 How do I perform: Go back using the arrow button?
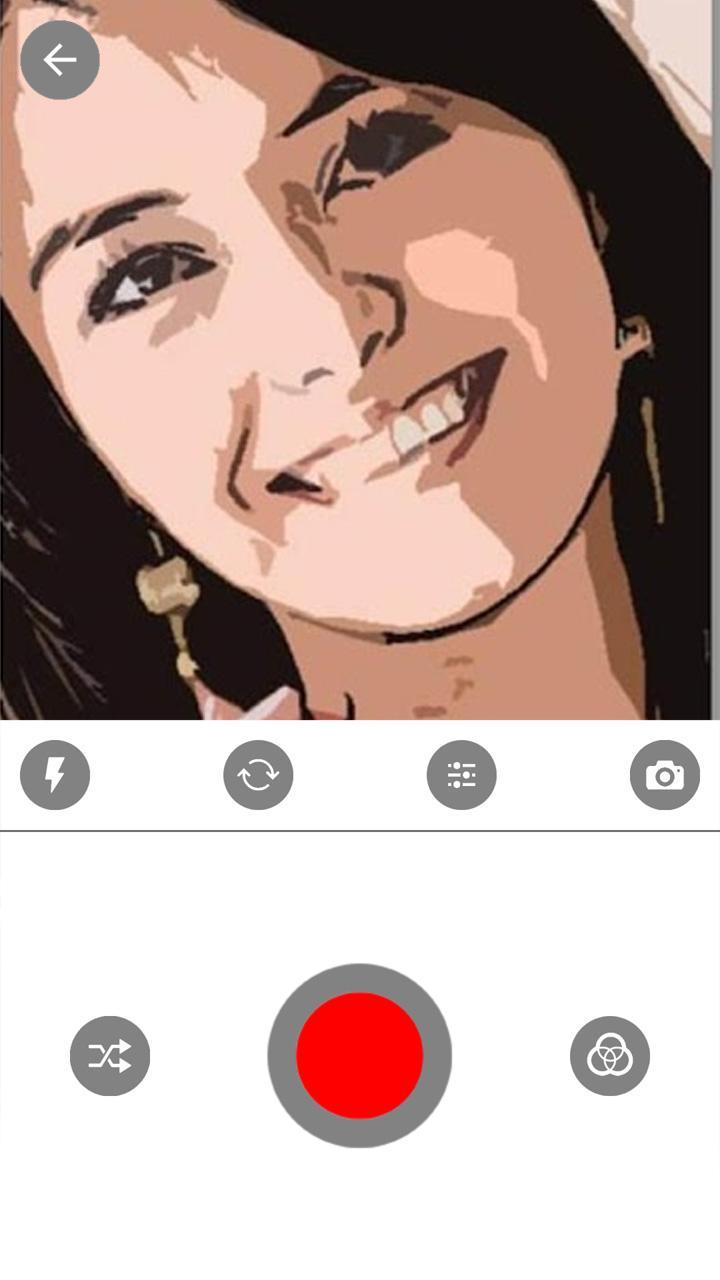(59, 60)
